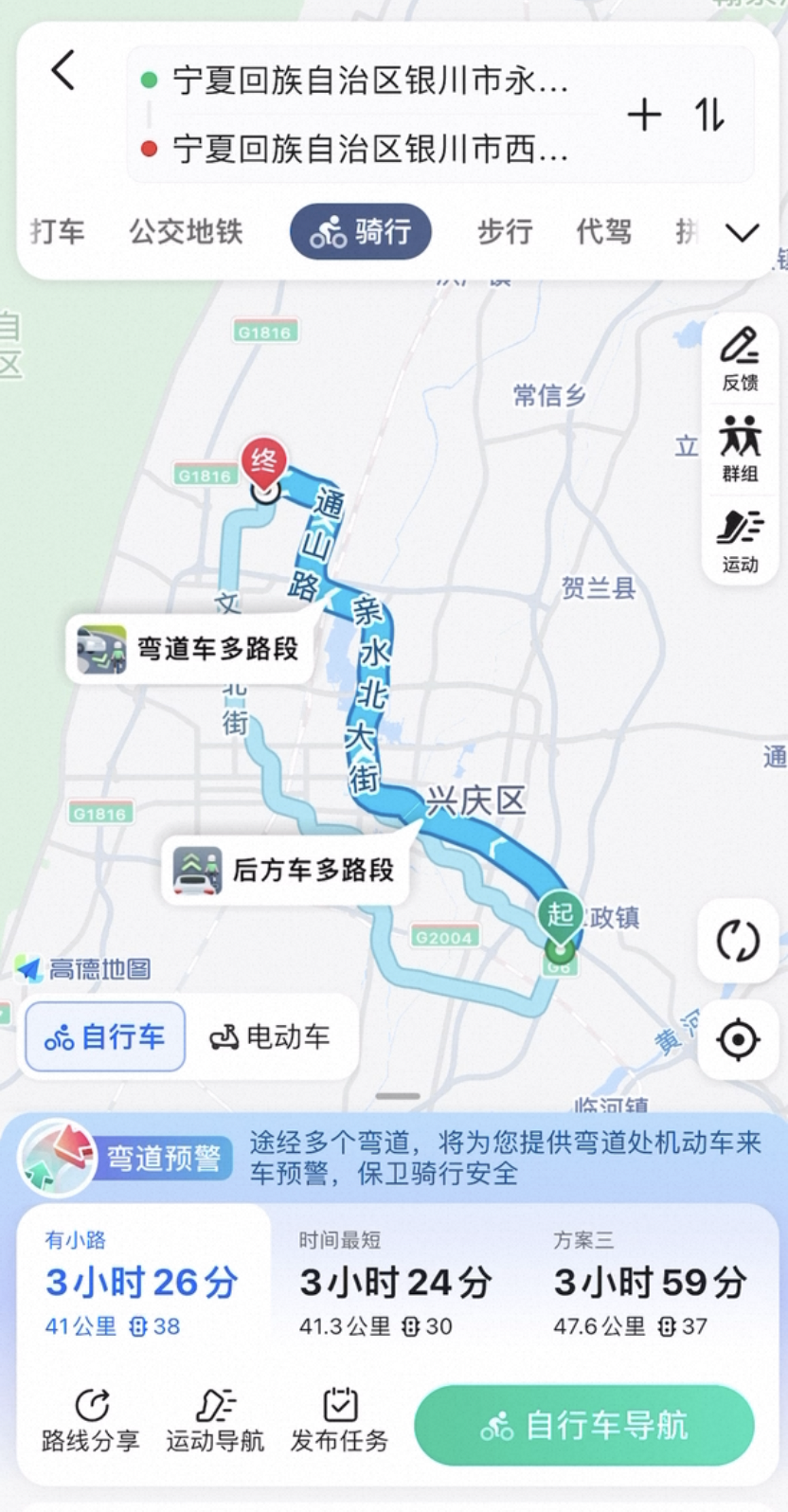Edit the destination address field
The height and width of the screenshot is (1512, 788).
369,149
